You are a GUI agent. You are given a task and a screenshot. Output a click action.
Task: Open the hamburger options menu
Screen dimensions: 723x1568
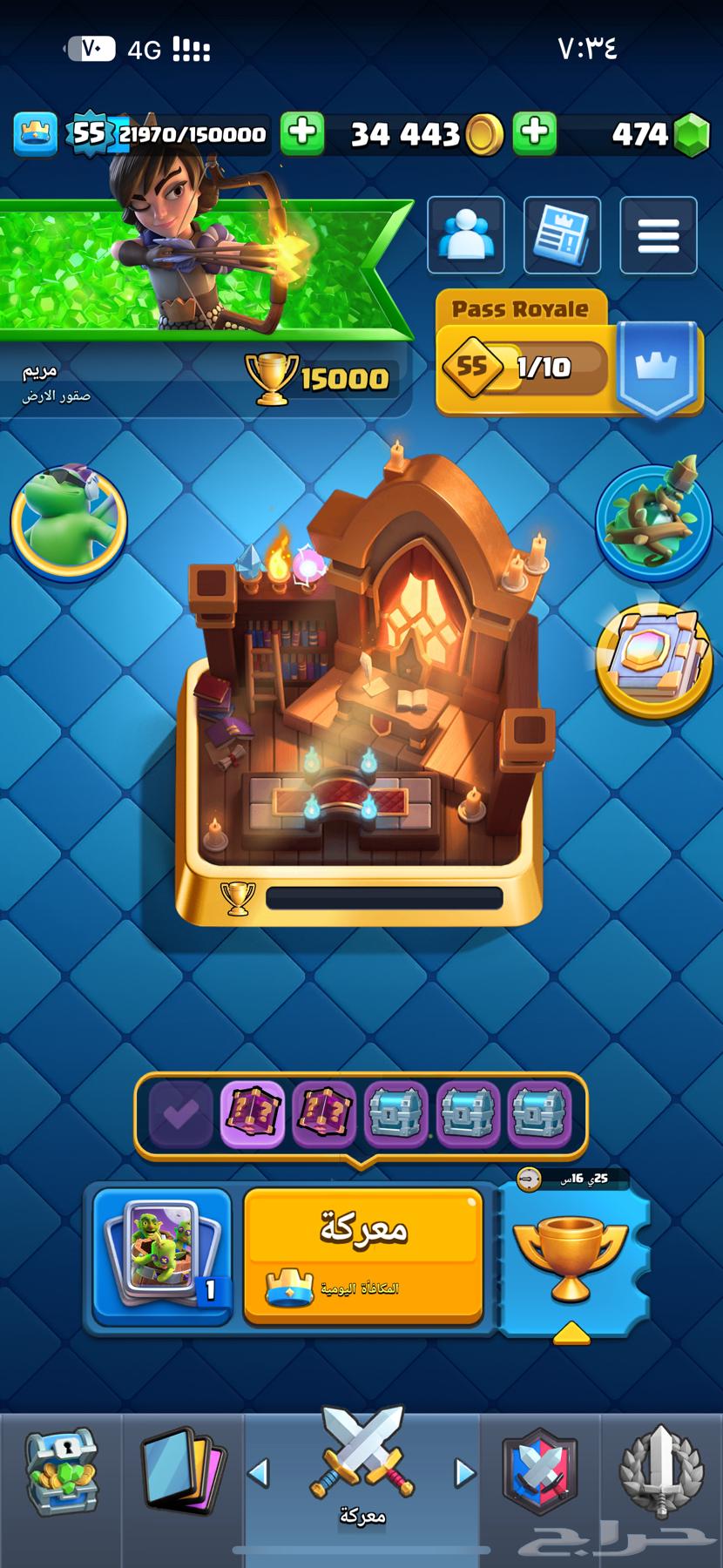(x=658, y=235)
